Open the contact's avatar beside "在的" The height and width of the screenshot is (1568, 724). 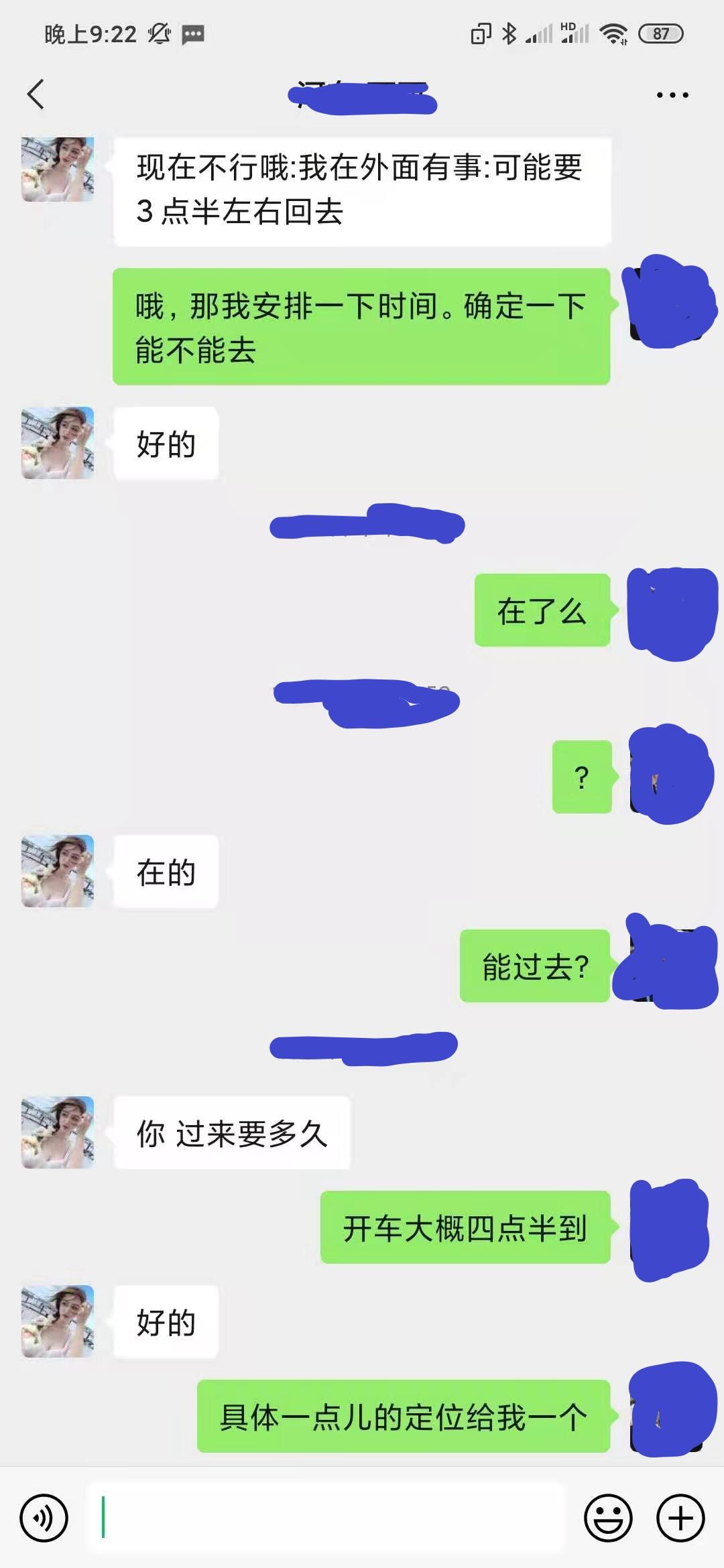click(x=58, y=871)
